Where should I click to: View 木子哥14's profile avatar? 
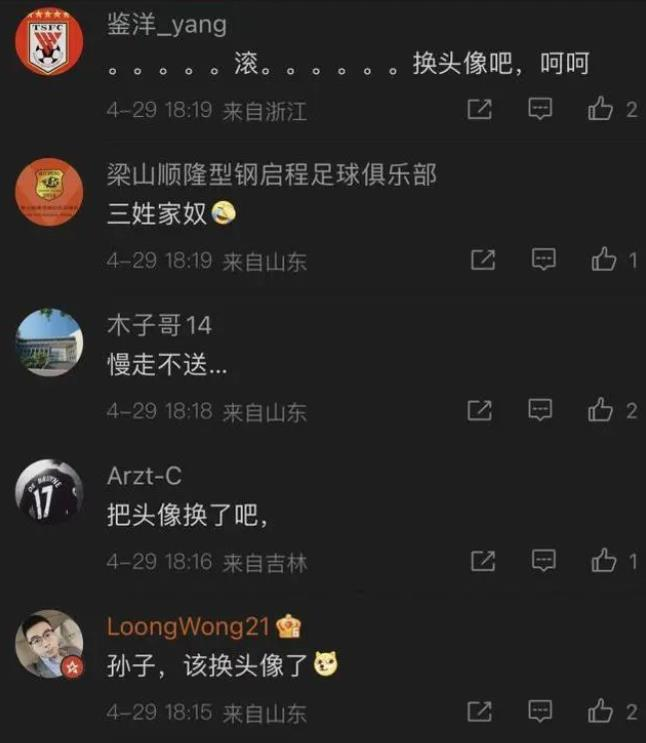[x=49, y=343]
